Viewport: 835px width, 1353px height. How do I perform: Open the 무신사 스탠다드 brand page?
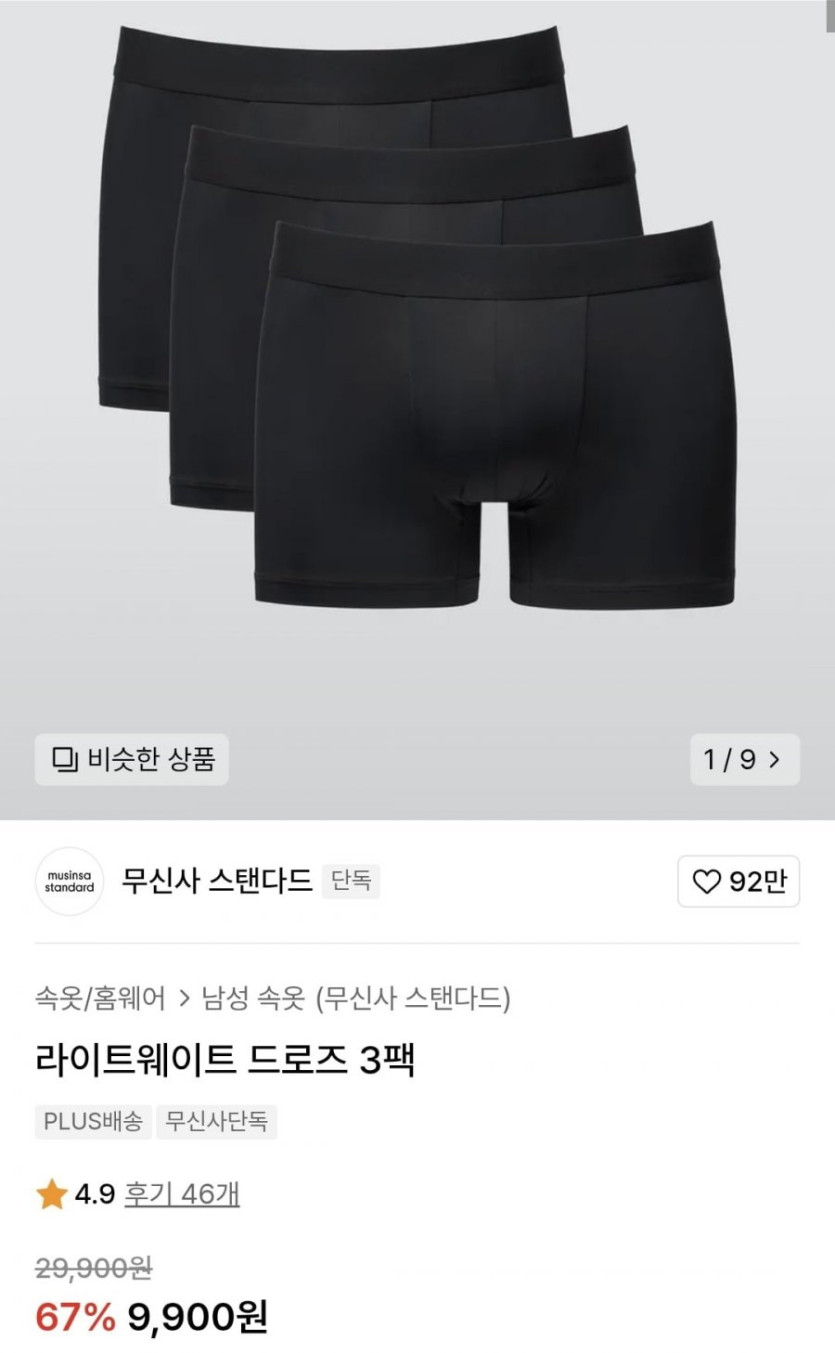[216, 881]
